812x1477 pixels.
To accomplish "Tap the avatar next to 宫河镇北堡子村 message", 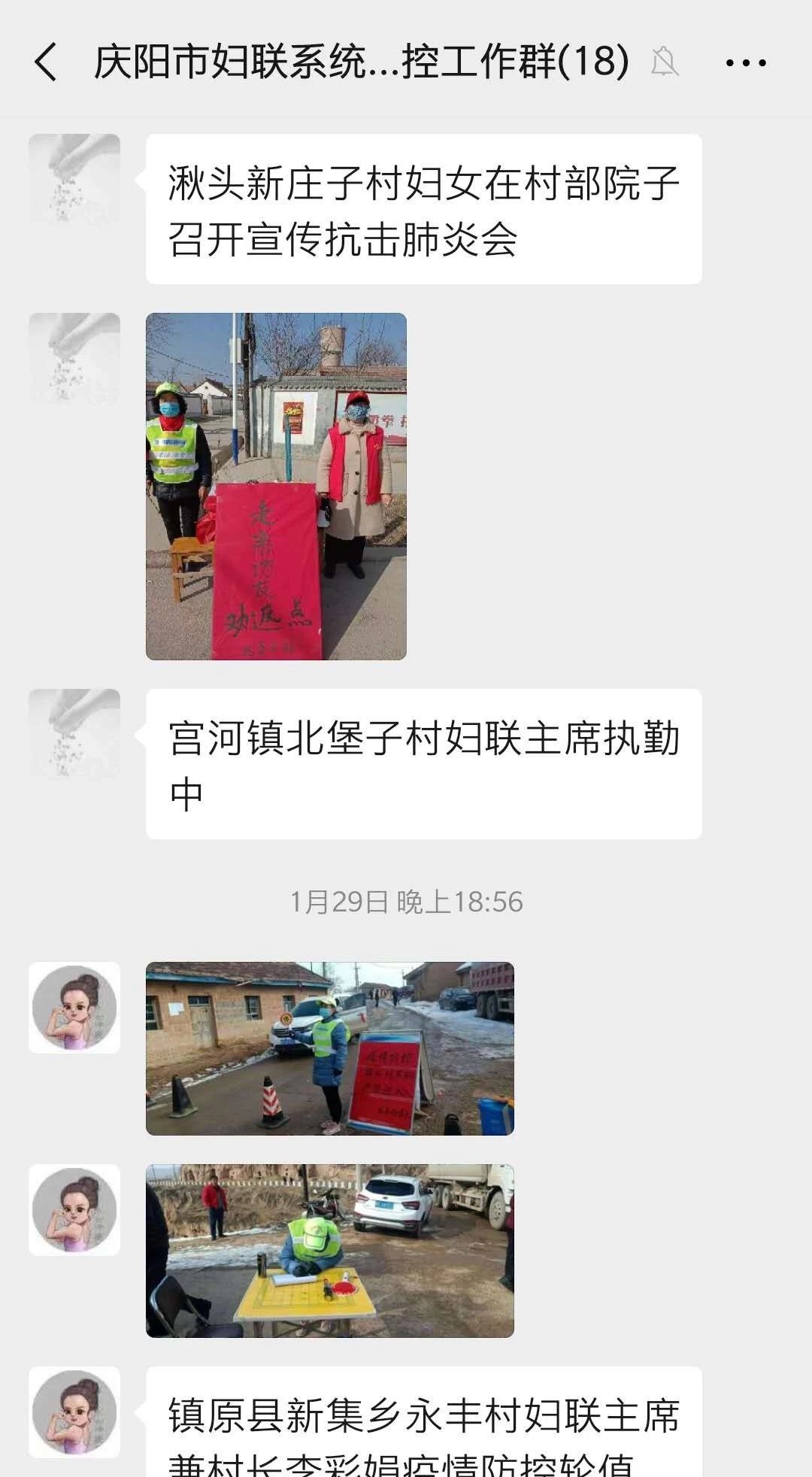I will [74, 734].
